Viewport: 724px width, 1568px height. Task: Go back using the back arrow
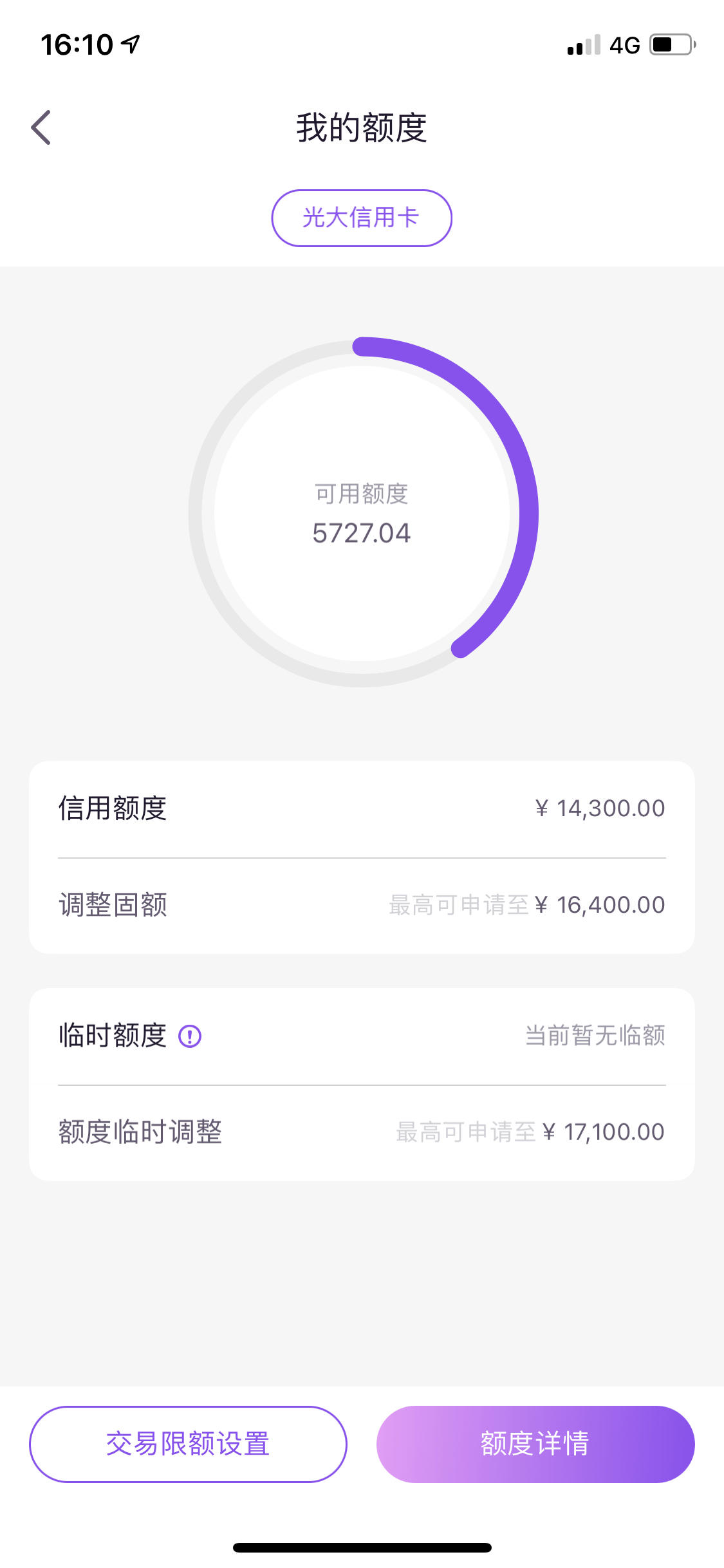tap(41, 127)
